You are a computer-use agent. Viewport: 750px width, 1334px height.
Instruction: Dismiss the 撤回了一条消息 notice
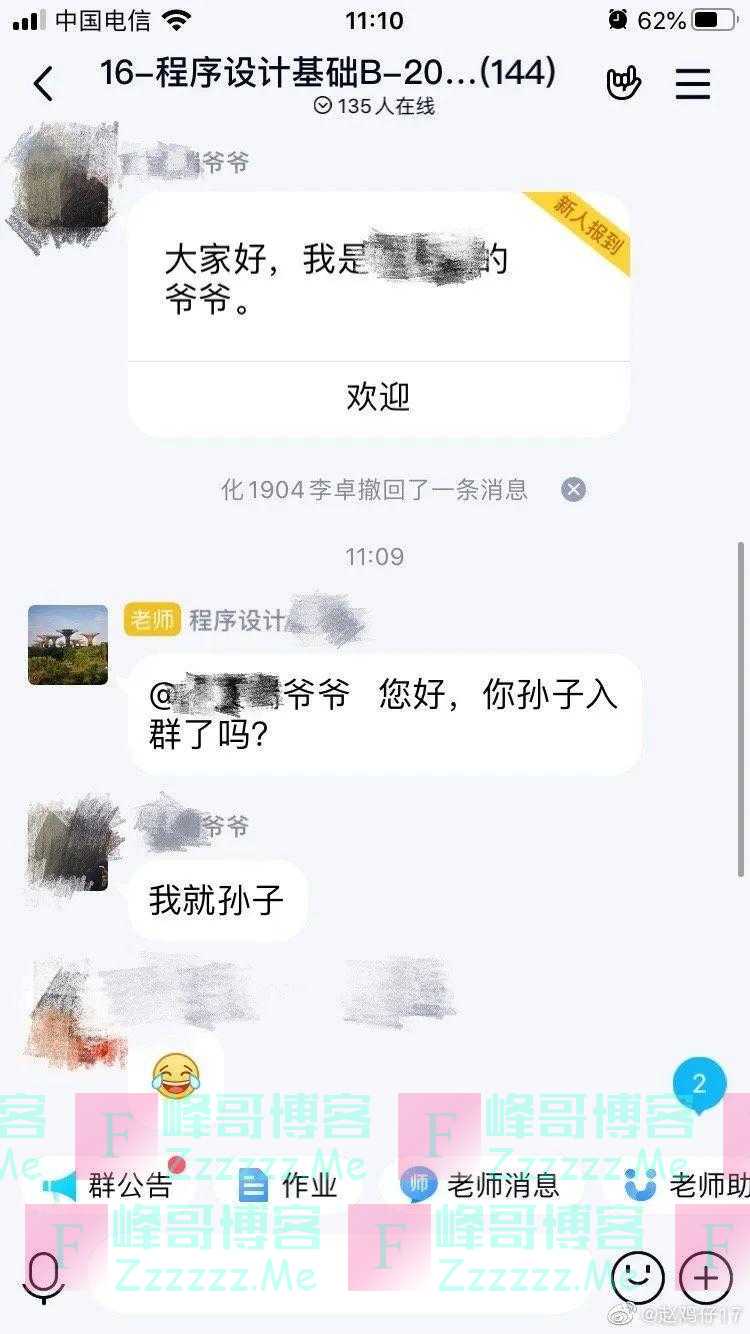point(573,489)
